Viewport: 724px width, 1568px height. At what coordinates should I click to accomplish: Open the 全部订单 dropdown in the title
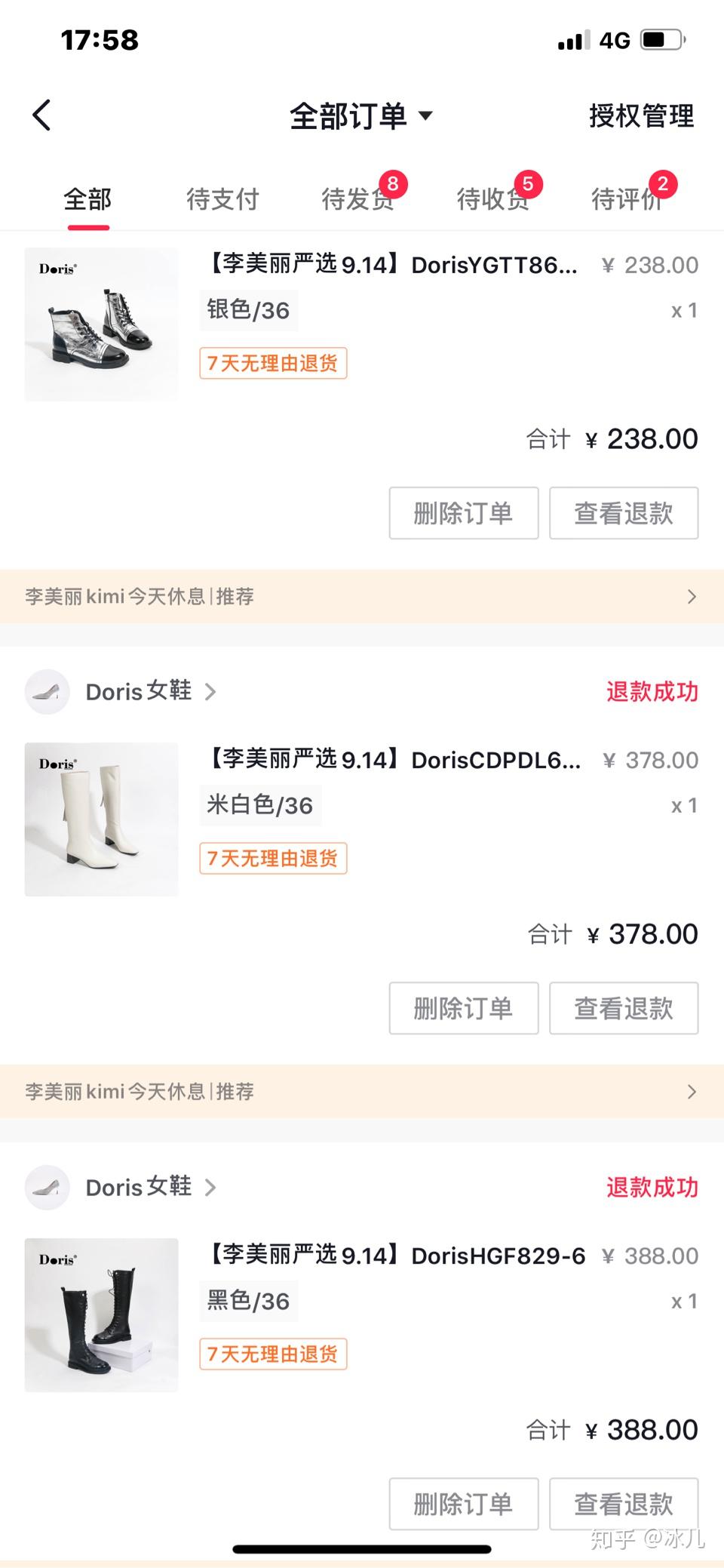361,116
